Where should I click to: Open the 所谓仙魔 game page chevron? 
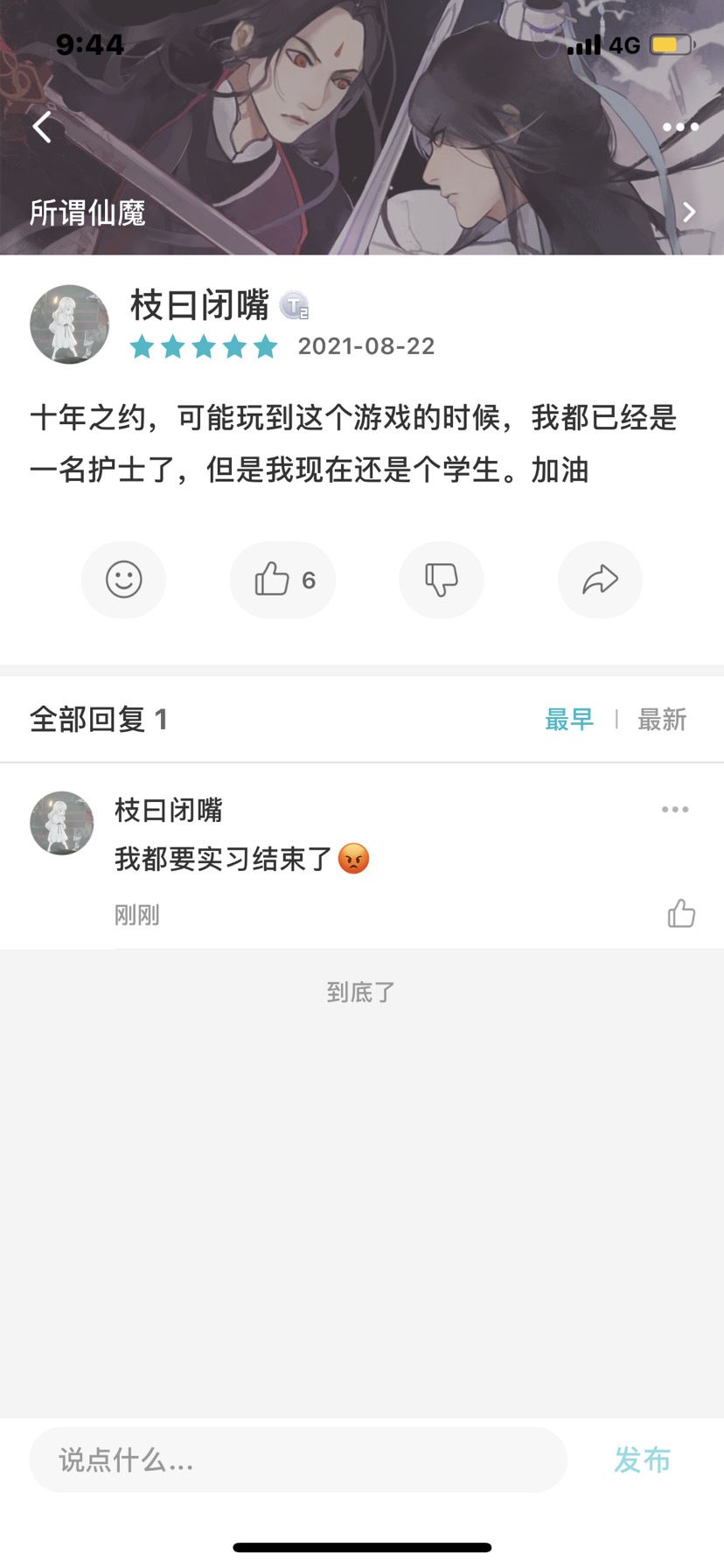pos(689,213)
